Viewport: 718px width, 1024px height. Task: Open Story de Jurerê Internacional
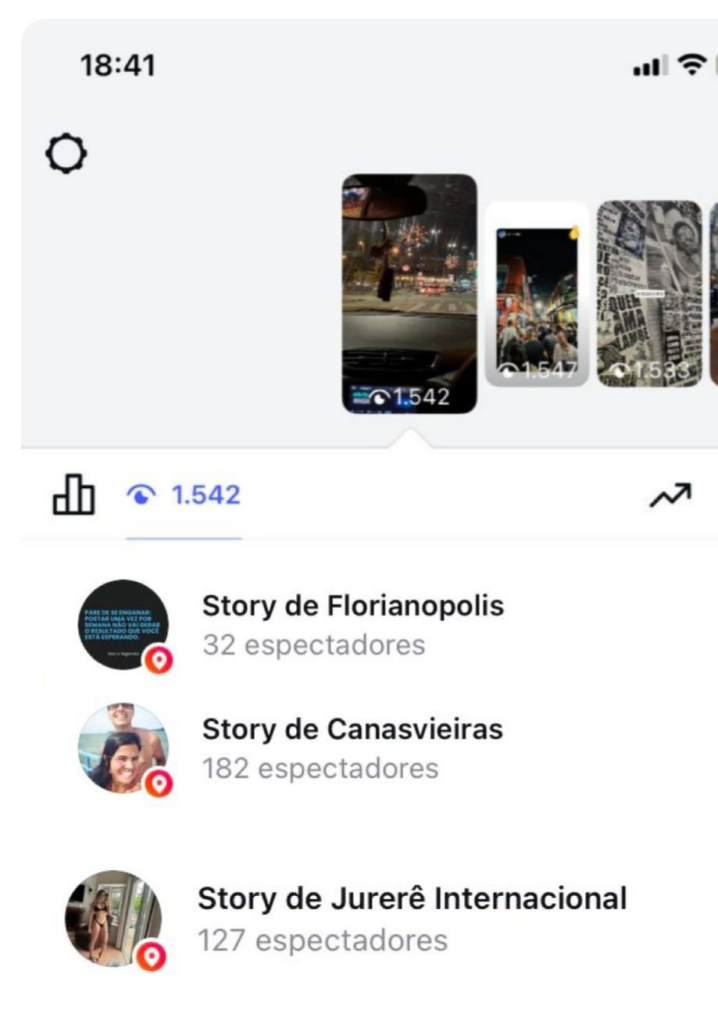(410, 918)
